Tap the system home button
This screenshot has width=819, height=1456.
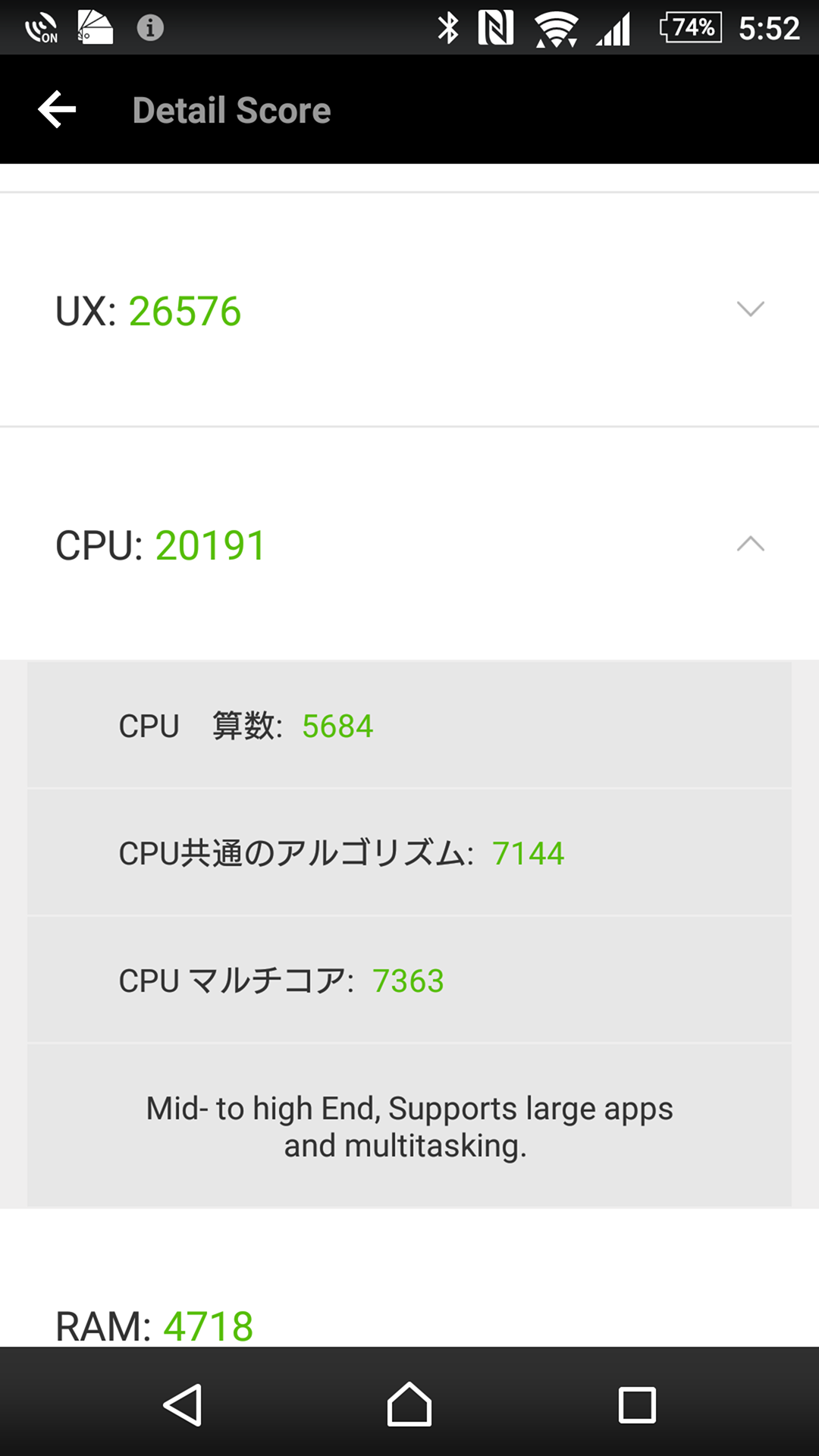[x=409, y=1404]
